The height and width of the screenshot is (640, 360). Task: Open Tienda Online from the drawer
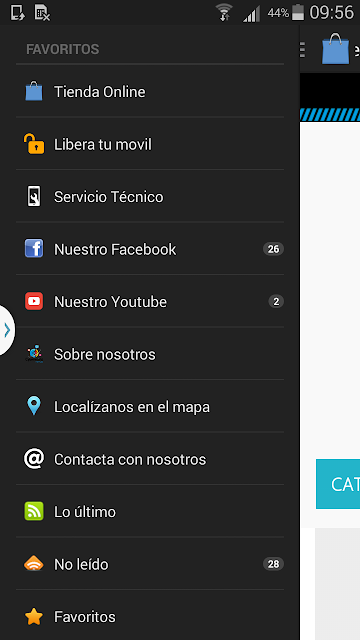tap(150, 91)
